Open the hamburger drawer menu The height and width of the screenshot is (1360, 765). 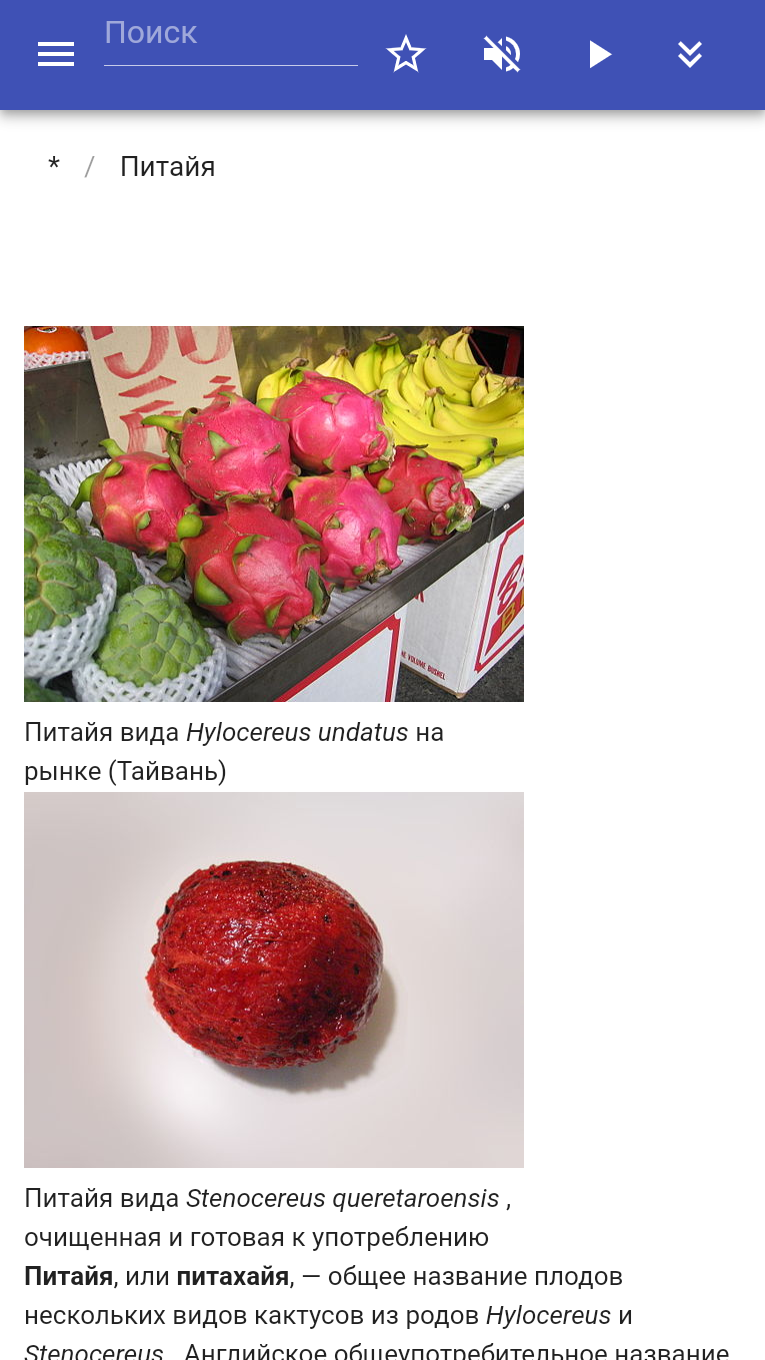click(x=56, y=54)
